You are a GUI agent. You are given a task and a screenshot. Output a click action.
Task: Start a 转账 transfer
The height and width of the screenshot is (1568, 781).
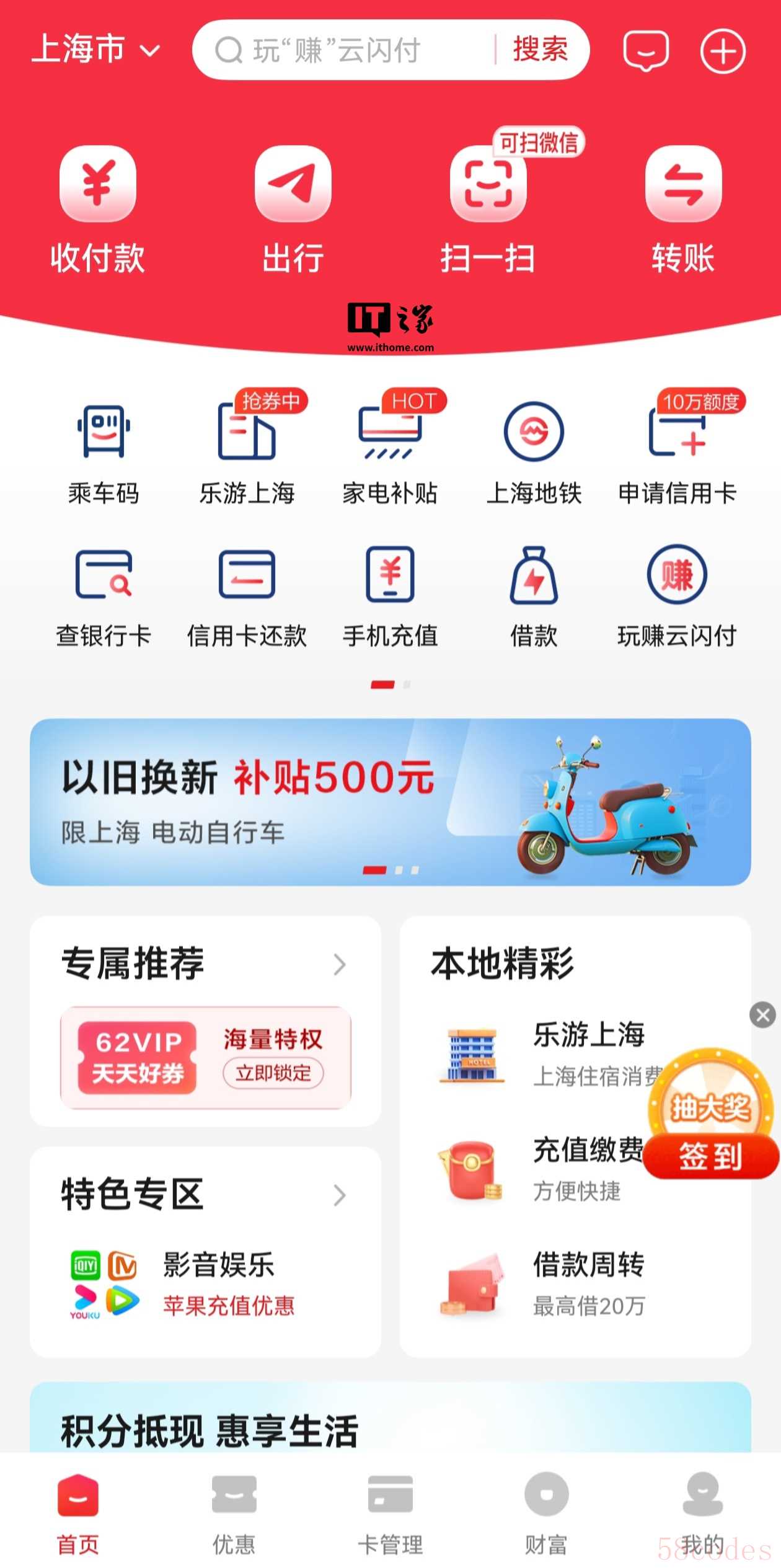pos(683,208)
